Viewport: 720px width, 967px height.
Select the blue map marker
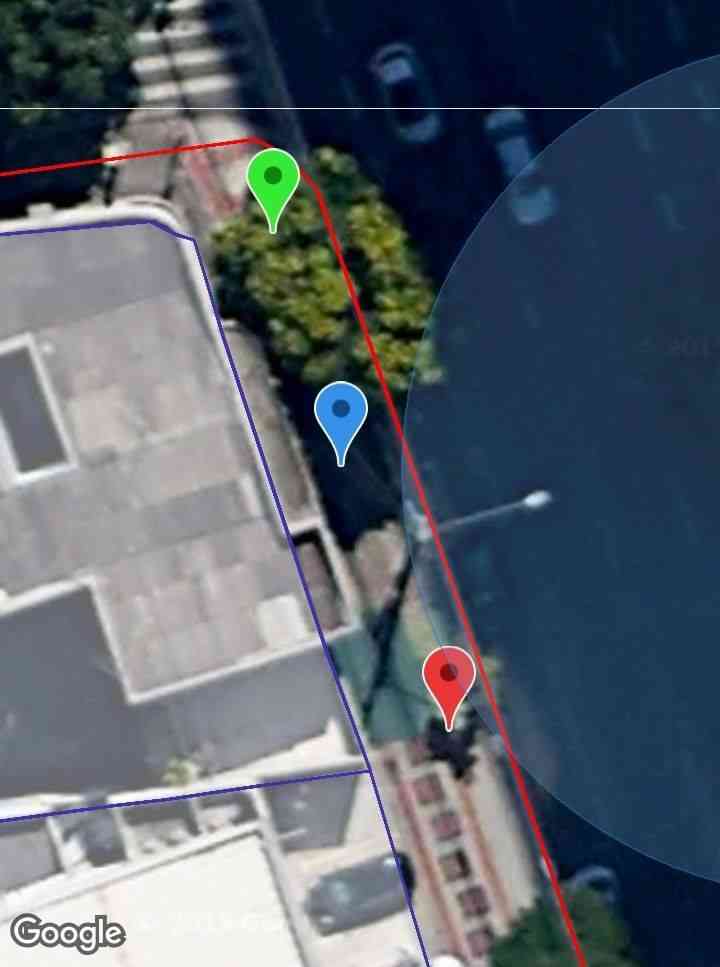tap(341, 414)
